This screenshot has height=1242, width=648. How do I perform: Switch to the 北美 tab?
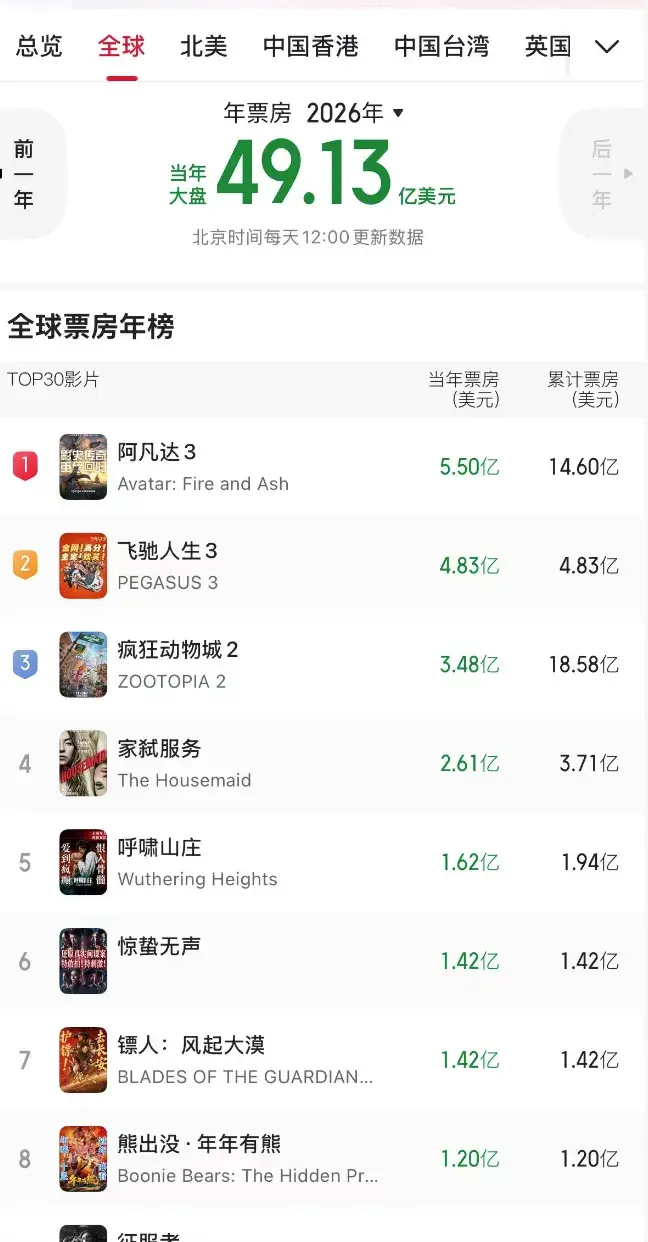click(x=204, y=46)
